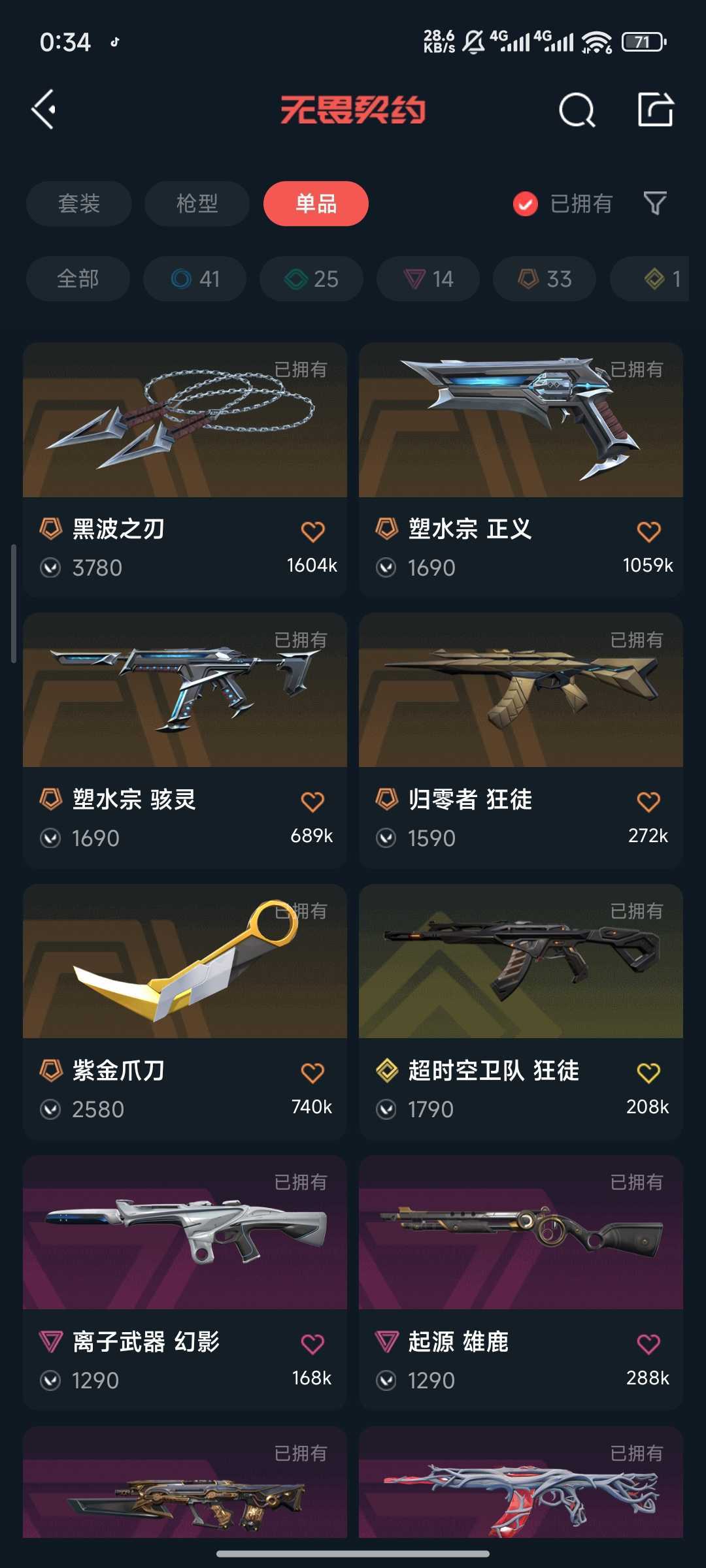The image size is (706, 1568).
Task: Switch to the 枪型 tab
Action: tap(195, 204)
